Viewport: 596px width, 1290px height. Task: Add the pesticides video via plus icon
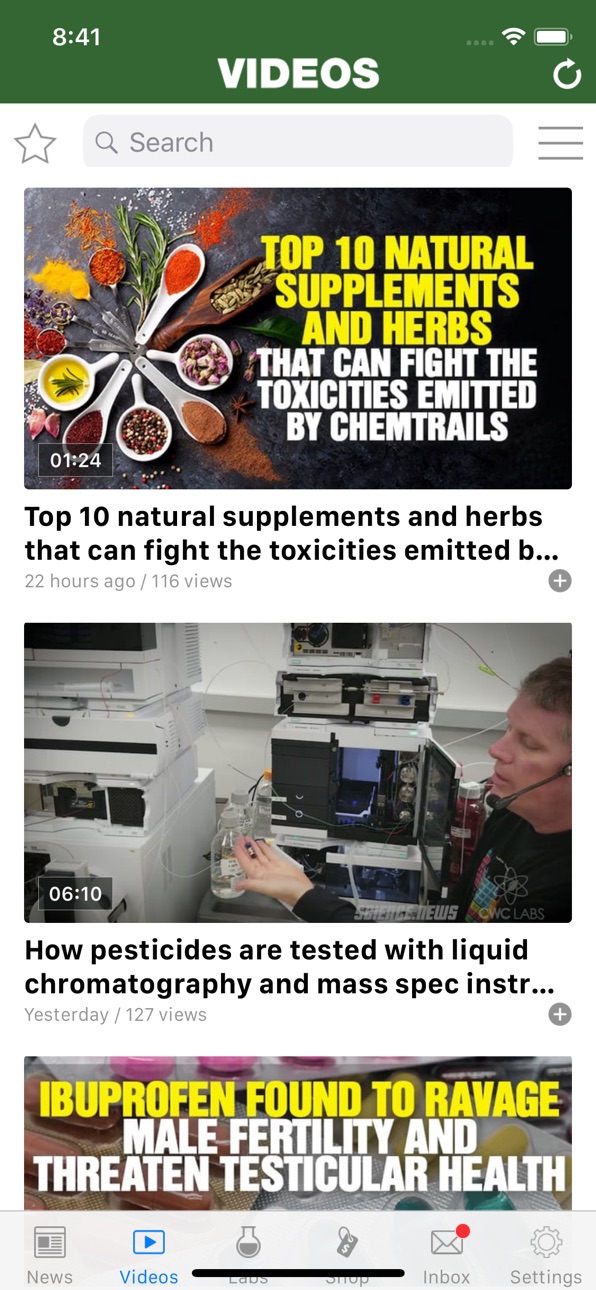tap(560, 1015)
